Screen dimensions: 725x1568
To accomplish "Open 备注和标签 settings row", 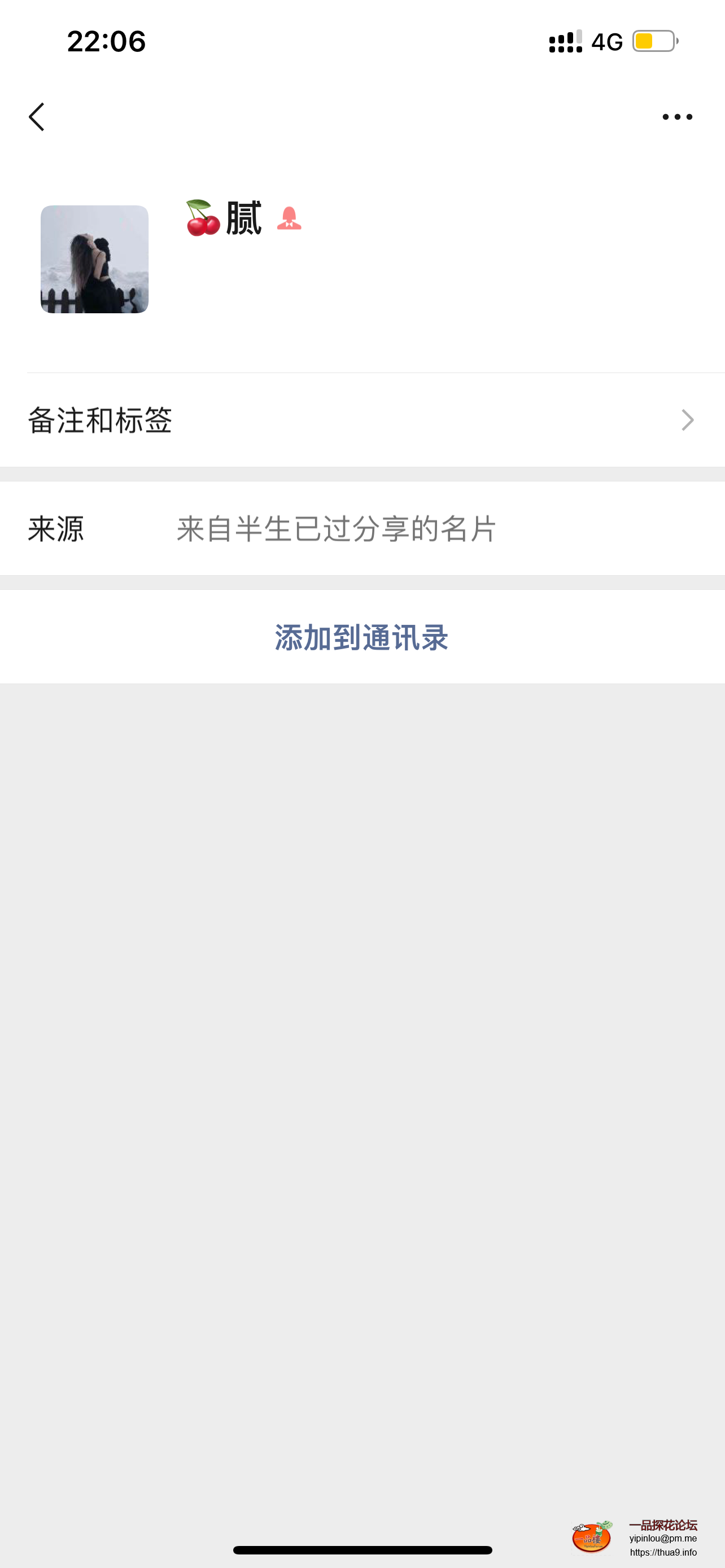I will 362,420.
